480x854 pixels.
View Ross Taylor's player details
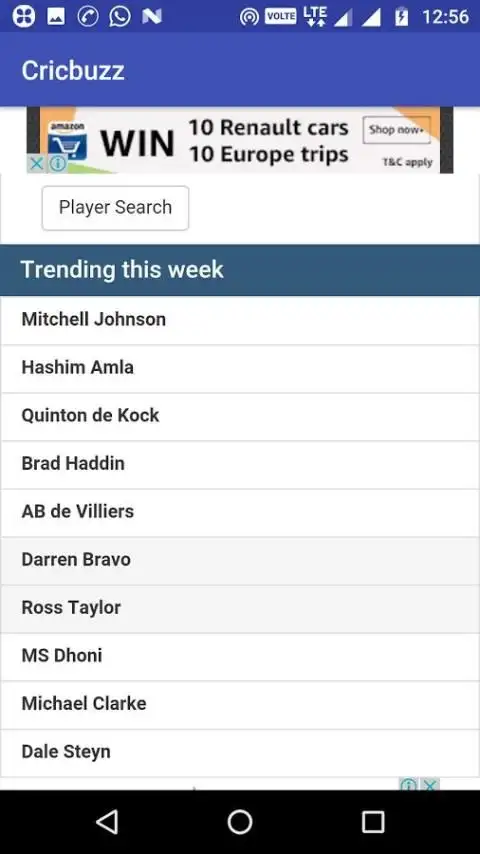tap(240, 608)
